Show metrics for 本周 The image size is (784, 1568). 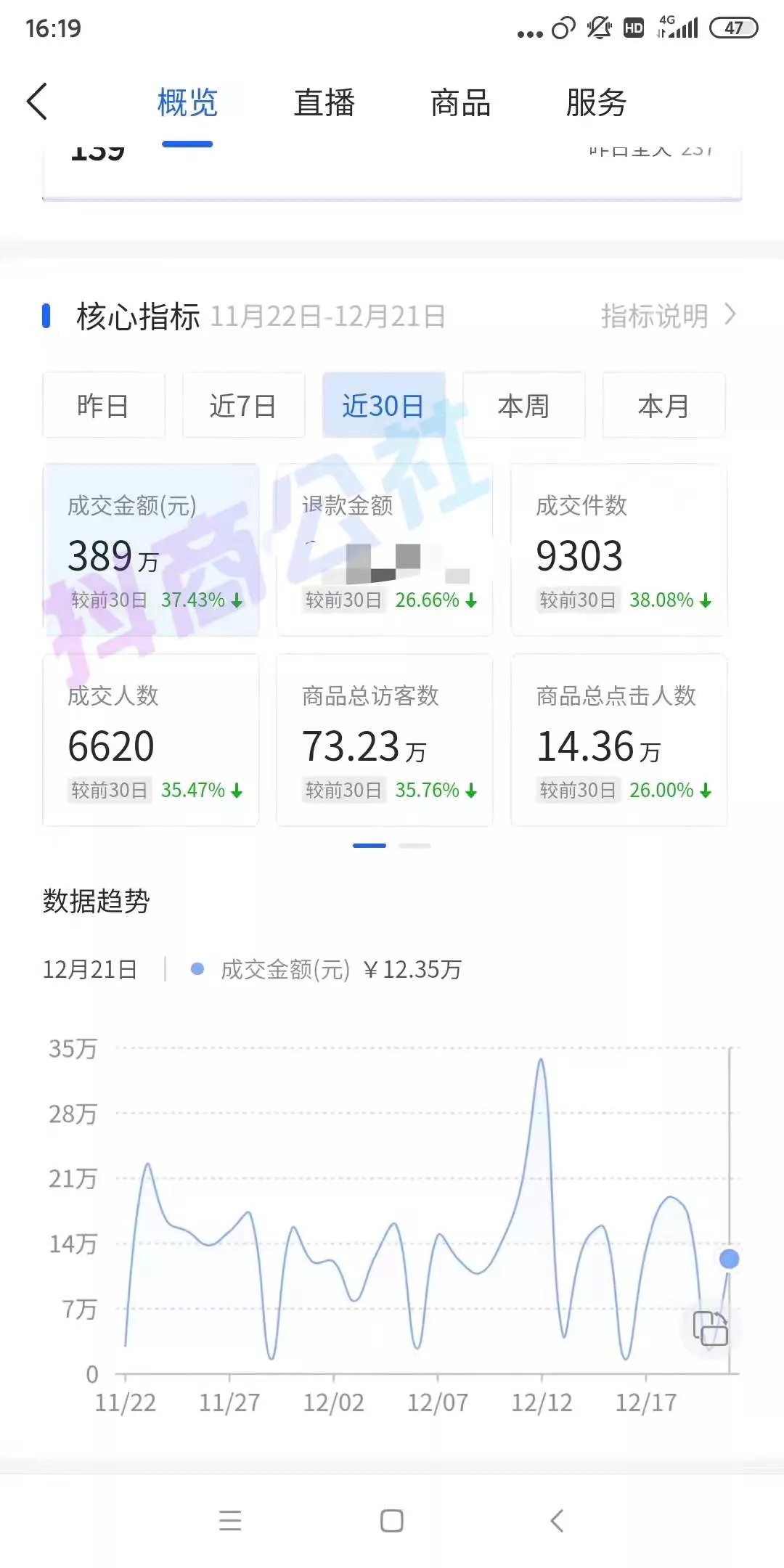point(523,405)
